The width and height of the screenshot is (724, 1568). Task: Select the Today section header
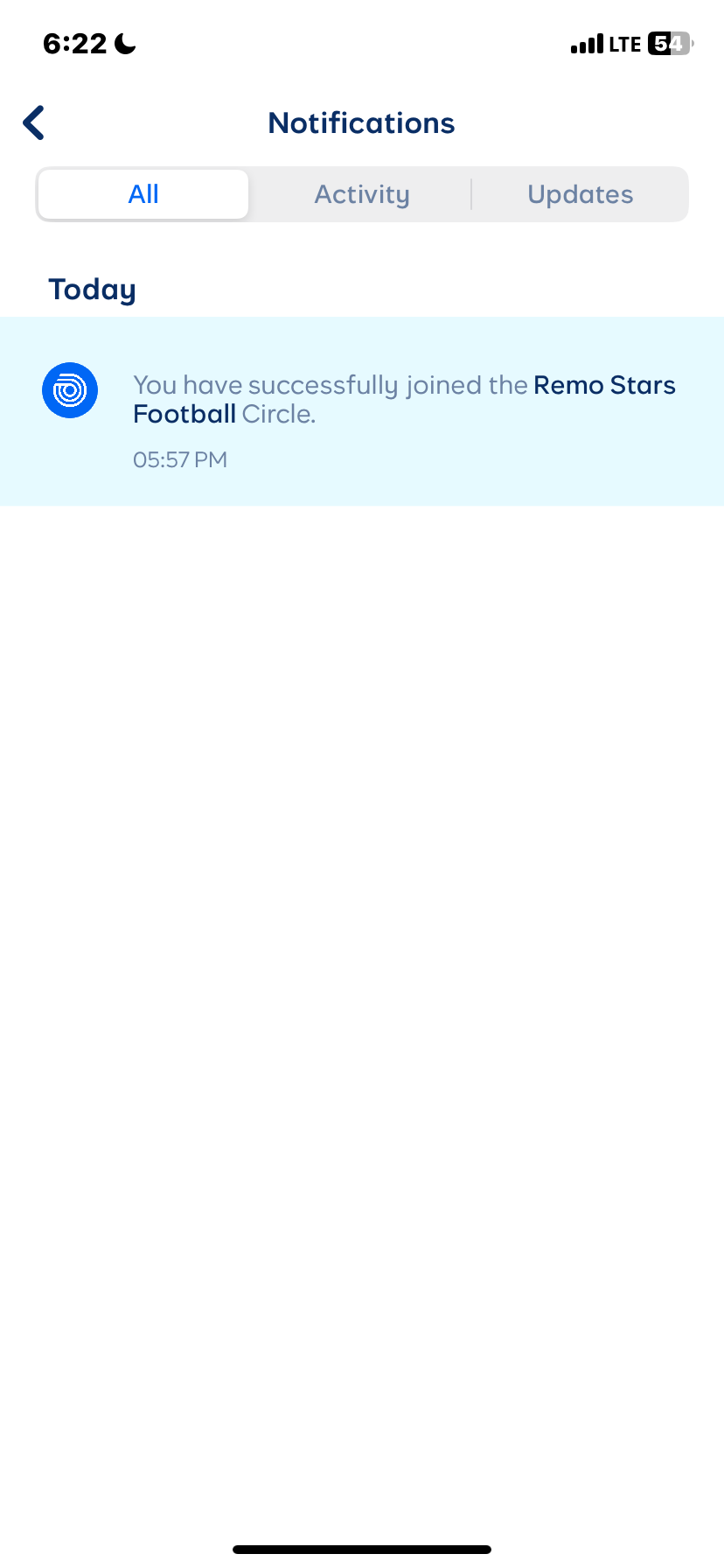pos(91,289)
